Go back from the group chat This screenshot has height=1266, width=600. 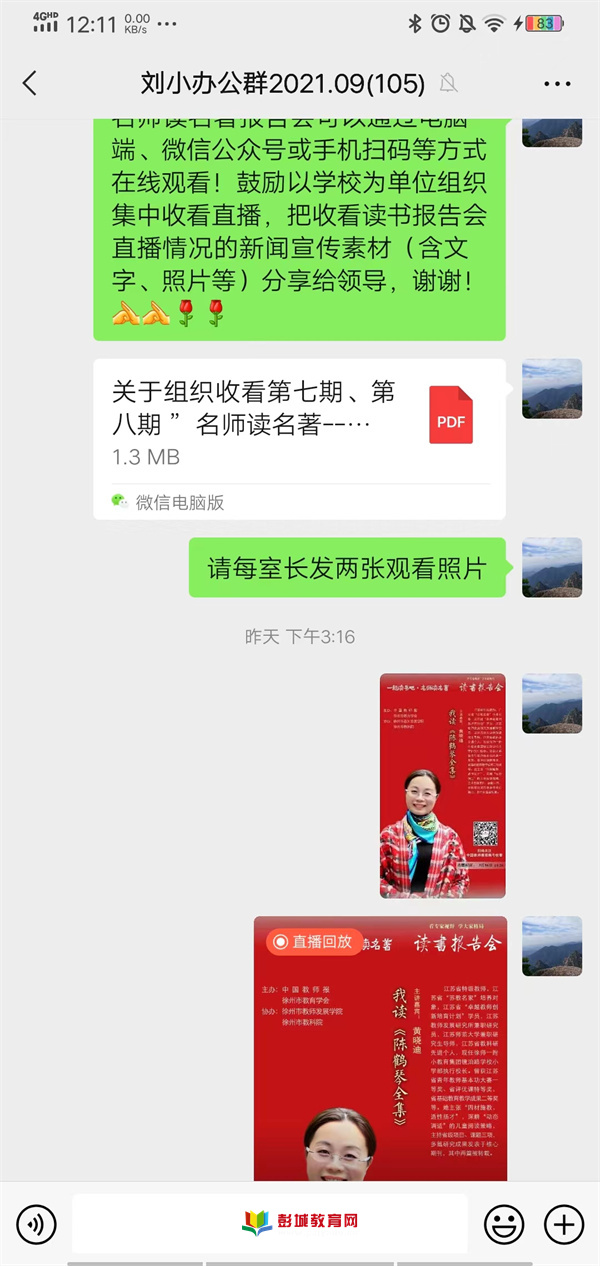[30, 84]
